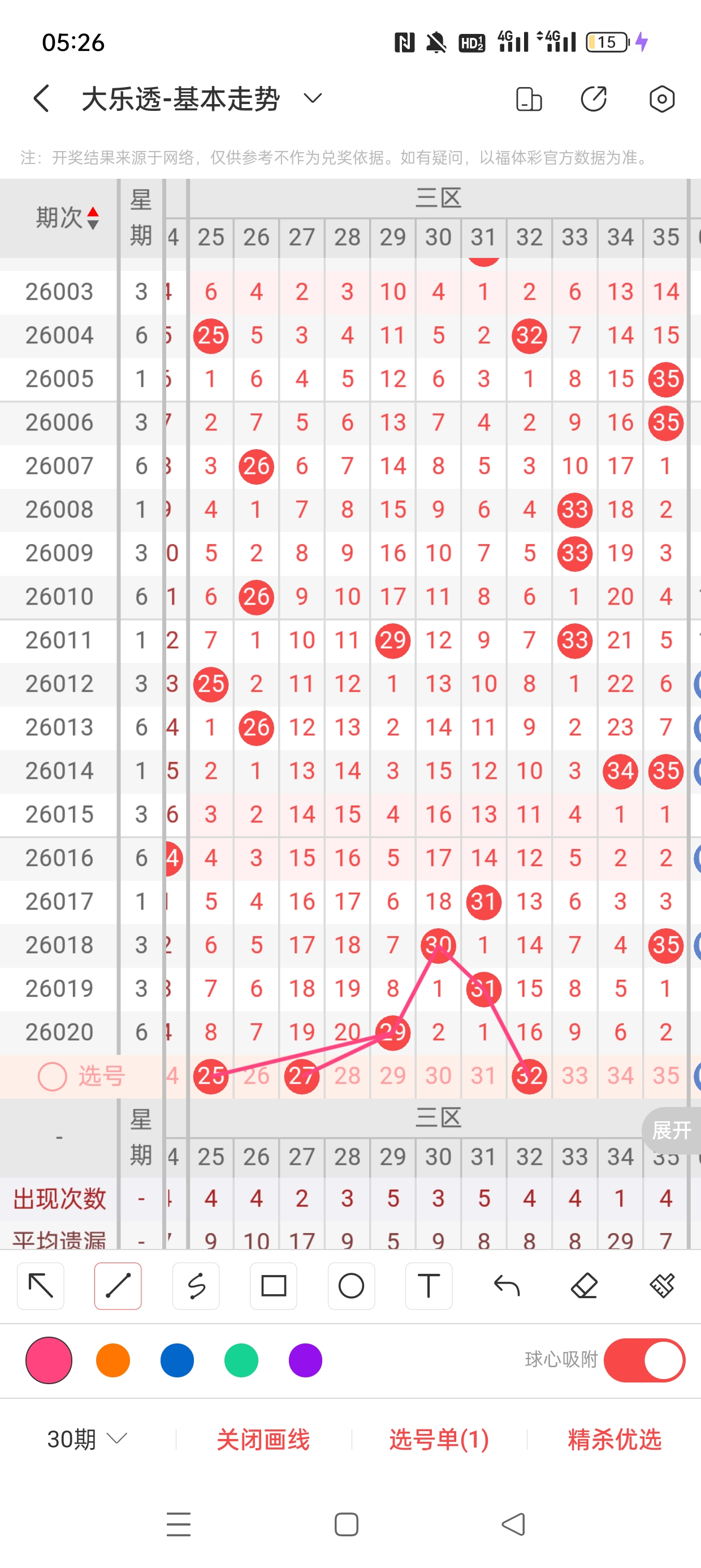Open the 大乐透-基本走势 chart type dropdown
The width and height of the screenshot is (701, 1568).
click(312, 98)
